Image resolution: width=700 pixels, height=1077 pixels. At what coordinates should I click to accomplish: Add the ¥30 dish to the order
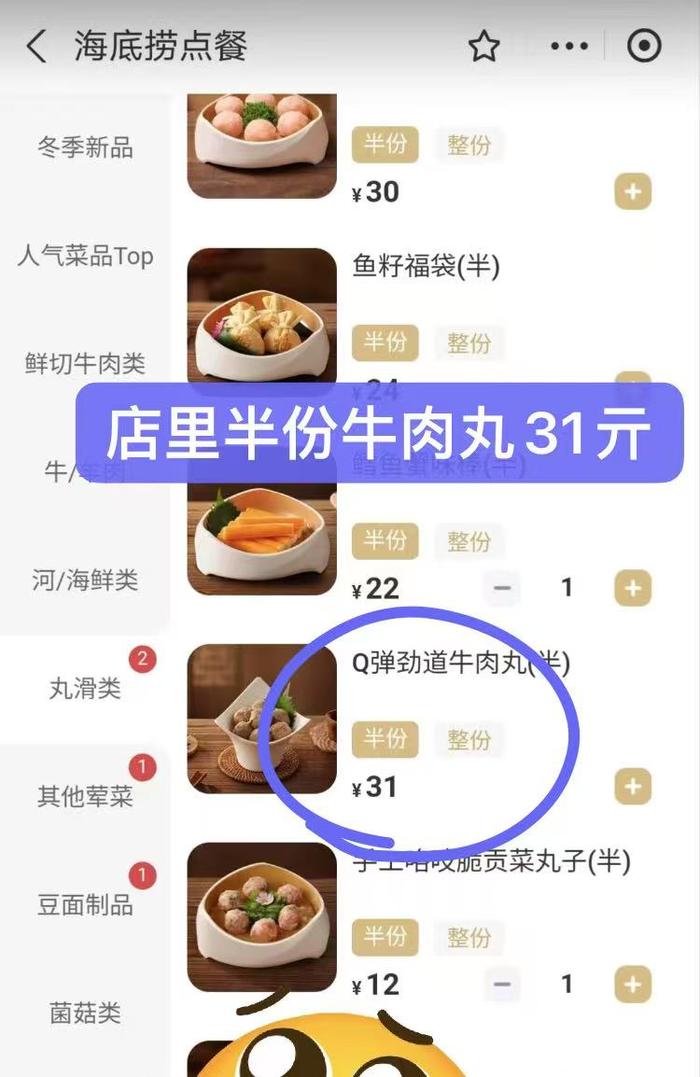point(632,191)
